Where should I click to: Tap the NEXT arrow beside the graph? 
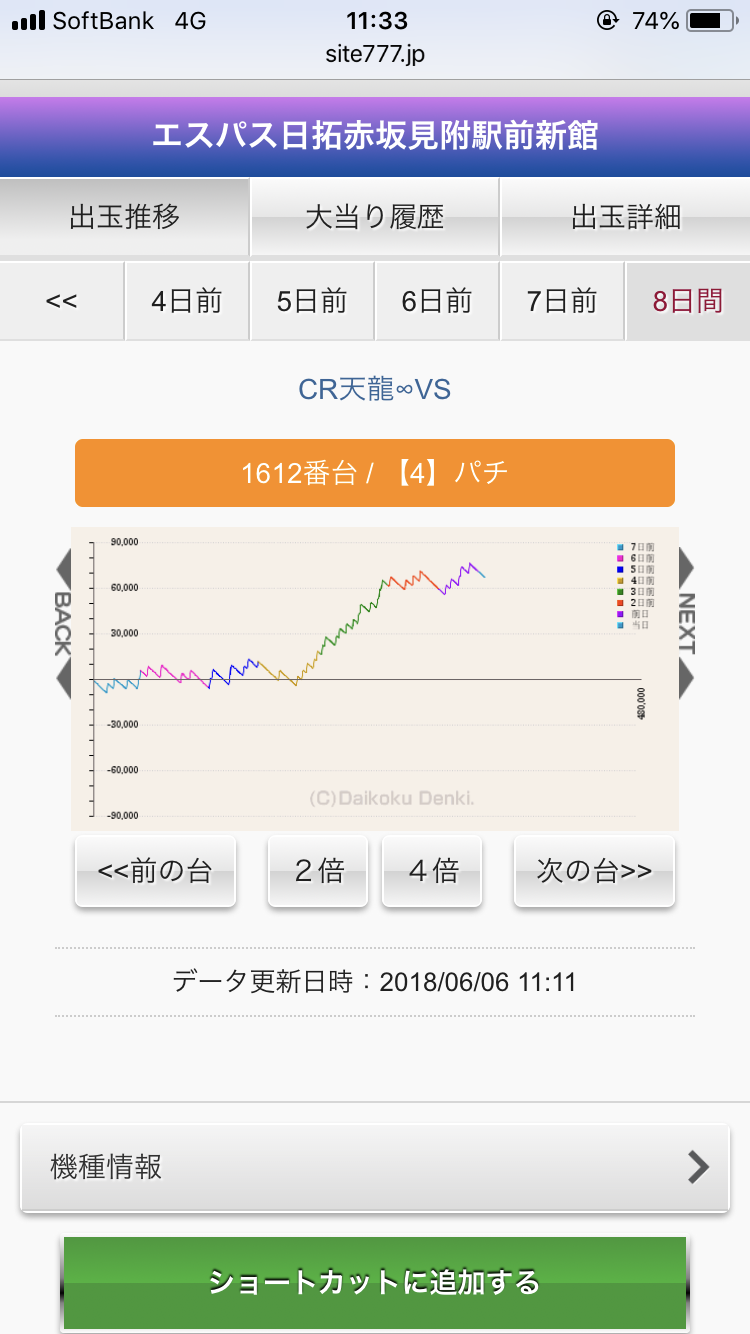(x=687, y=623)
